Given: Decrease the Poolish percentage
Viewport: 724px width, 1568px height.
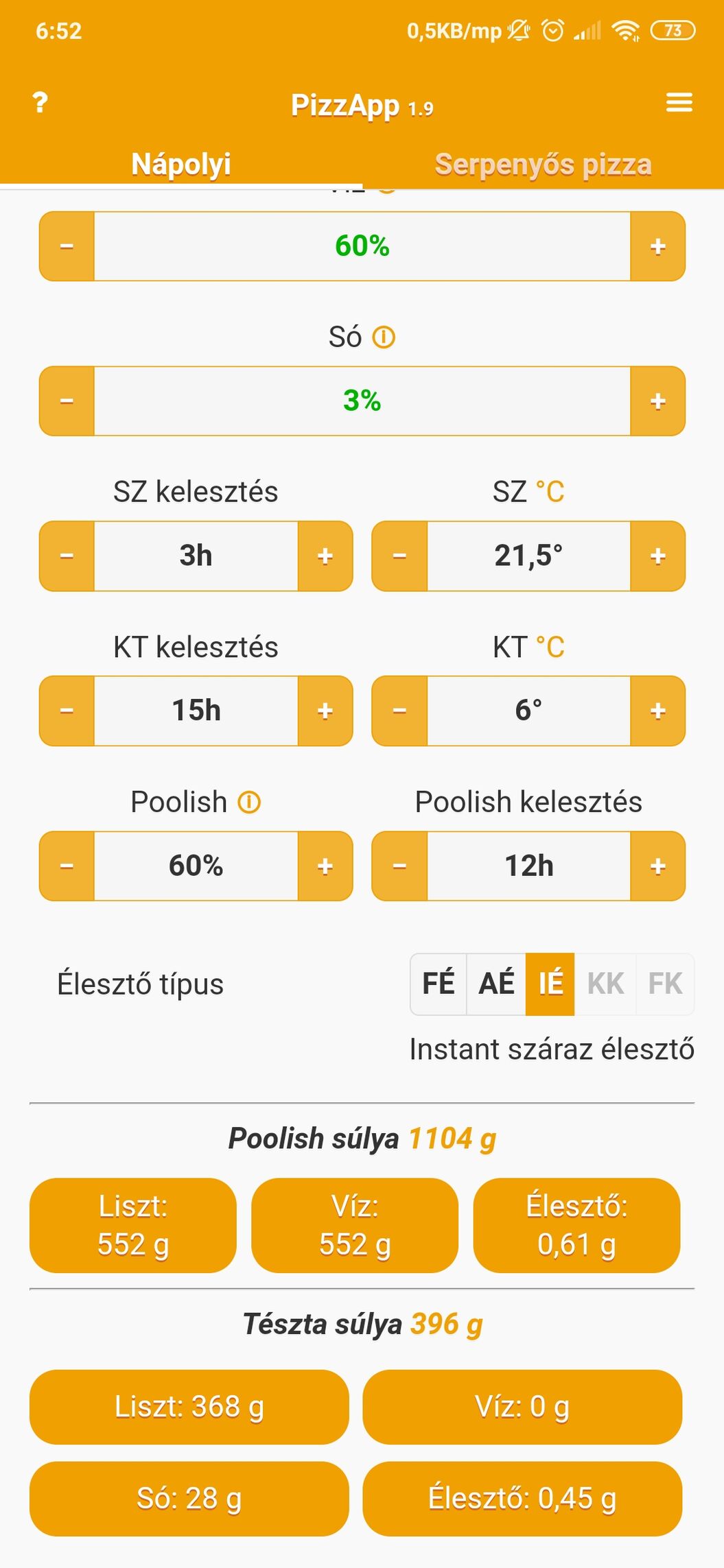Looking at the screenshot, I should pyautogui.click(x=67, y=866).
